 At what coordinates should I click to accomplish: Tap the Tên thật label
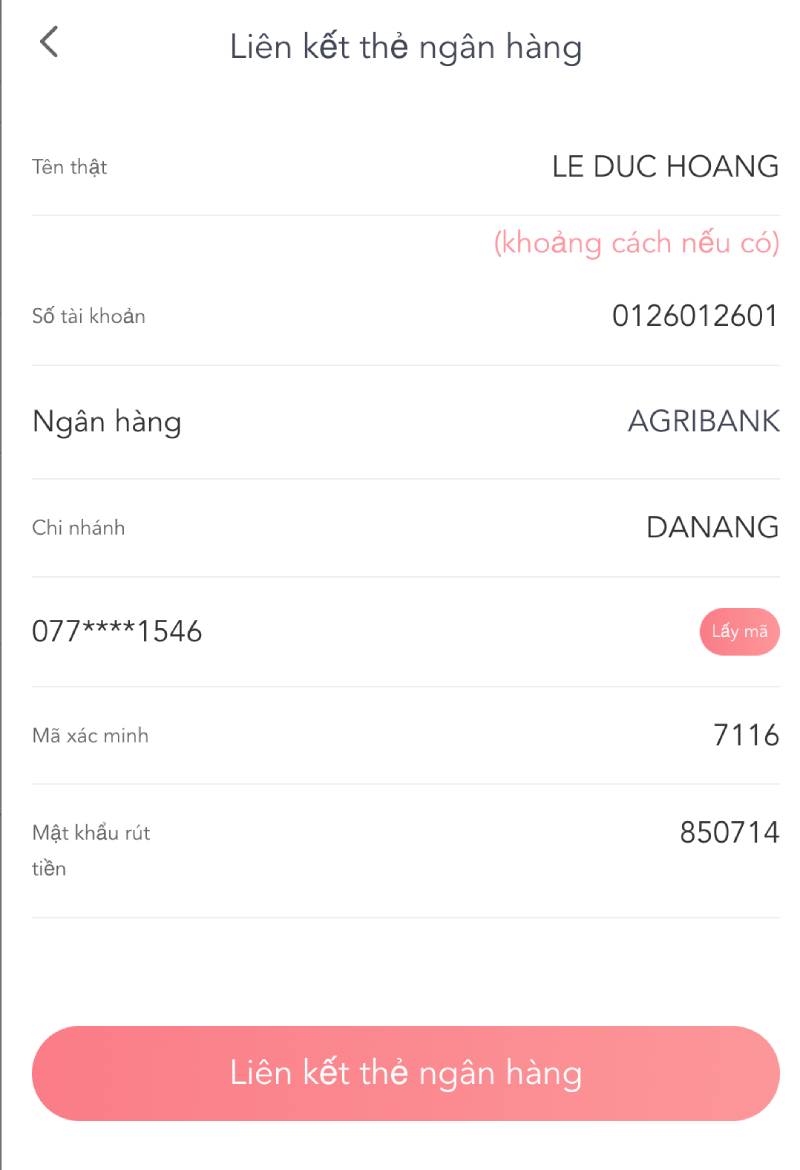click(x=69, y=167)
